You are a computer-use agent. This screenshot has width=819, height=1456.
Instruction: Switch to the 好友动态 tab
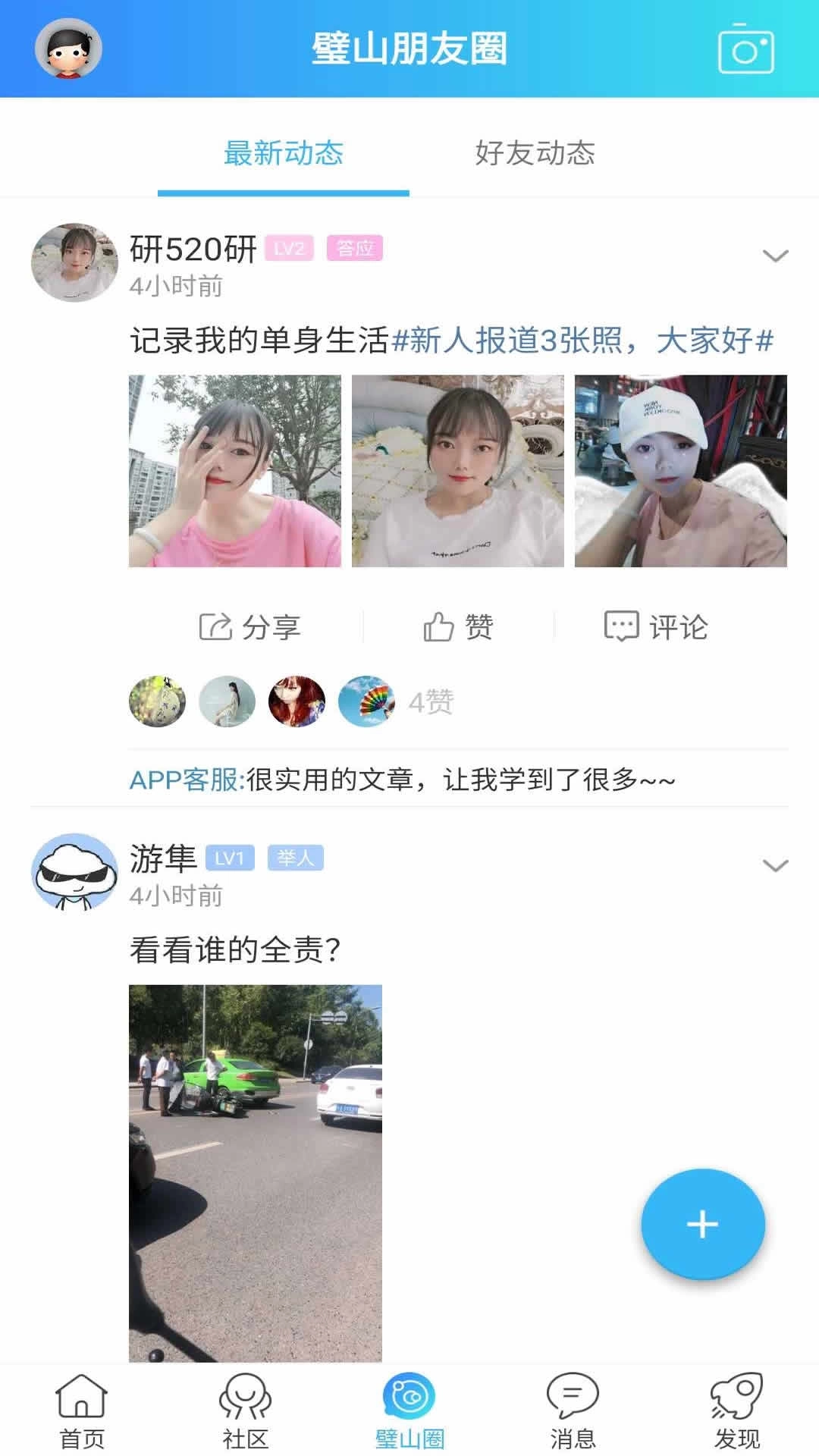pos(535,154)
